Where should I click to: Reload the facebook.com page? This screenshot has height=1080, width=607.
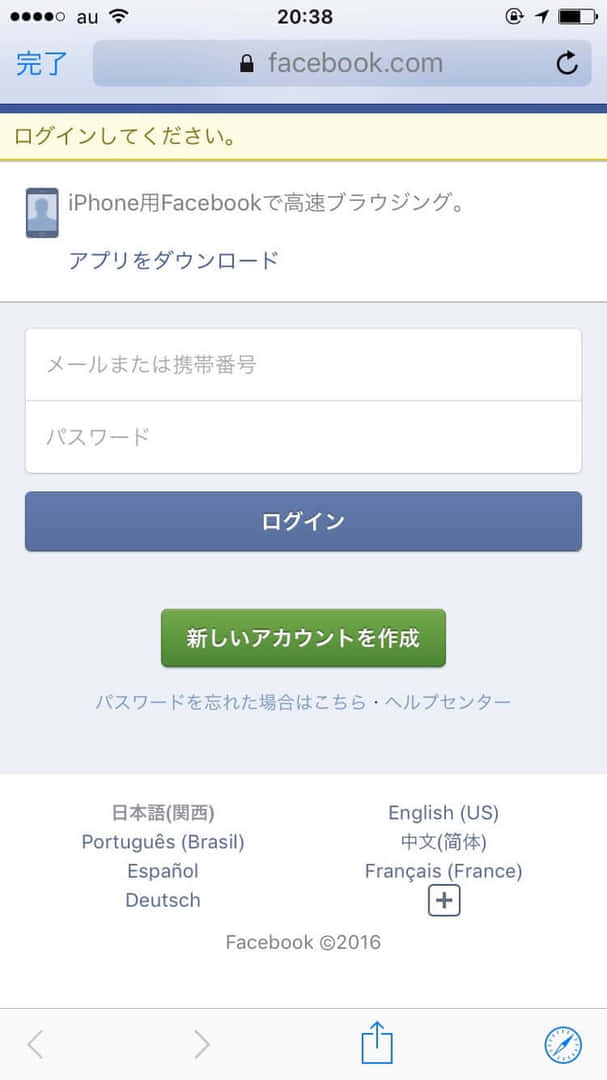pos(566,63)
